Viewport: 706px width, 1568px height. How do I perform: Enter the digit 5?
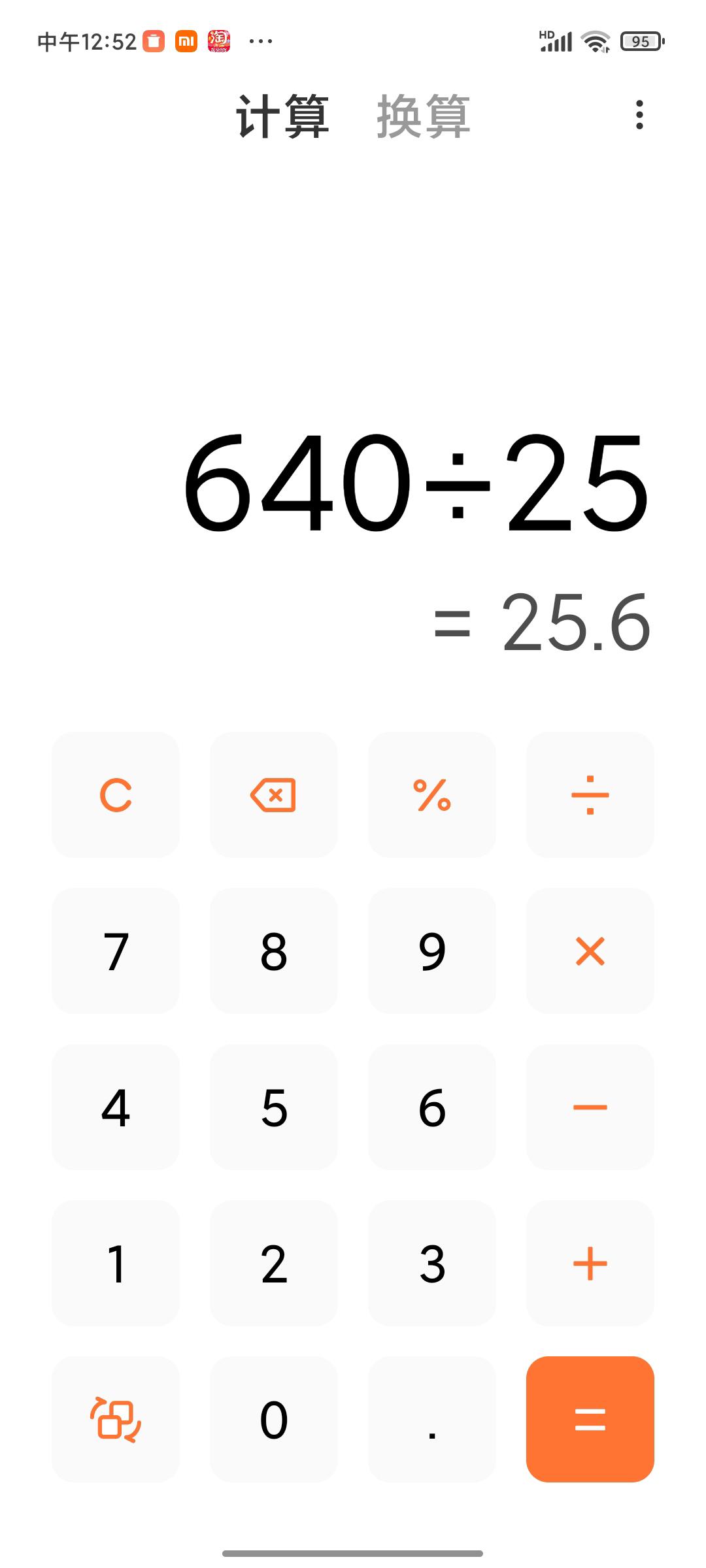(x=274, y=1107)
